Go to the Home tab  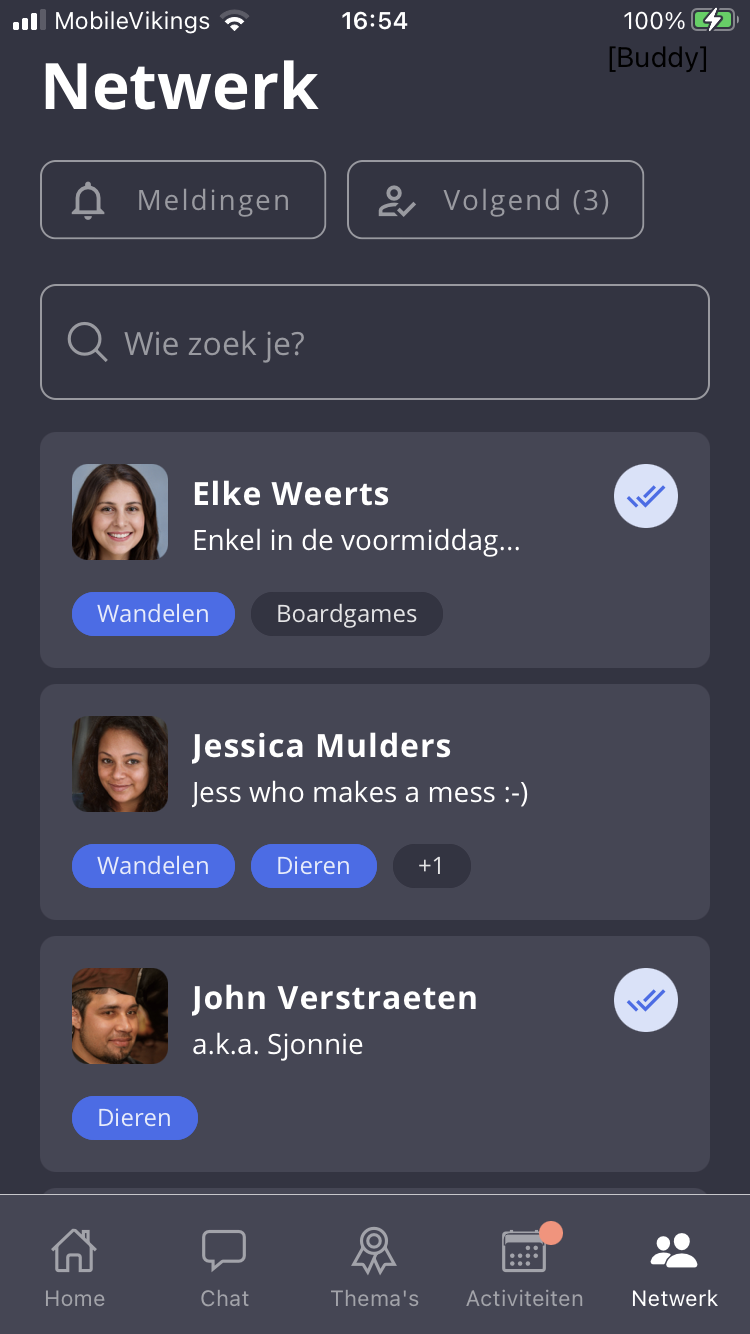75,1266
